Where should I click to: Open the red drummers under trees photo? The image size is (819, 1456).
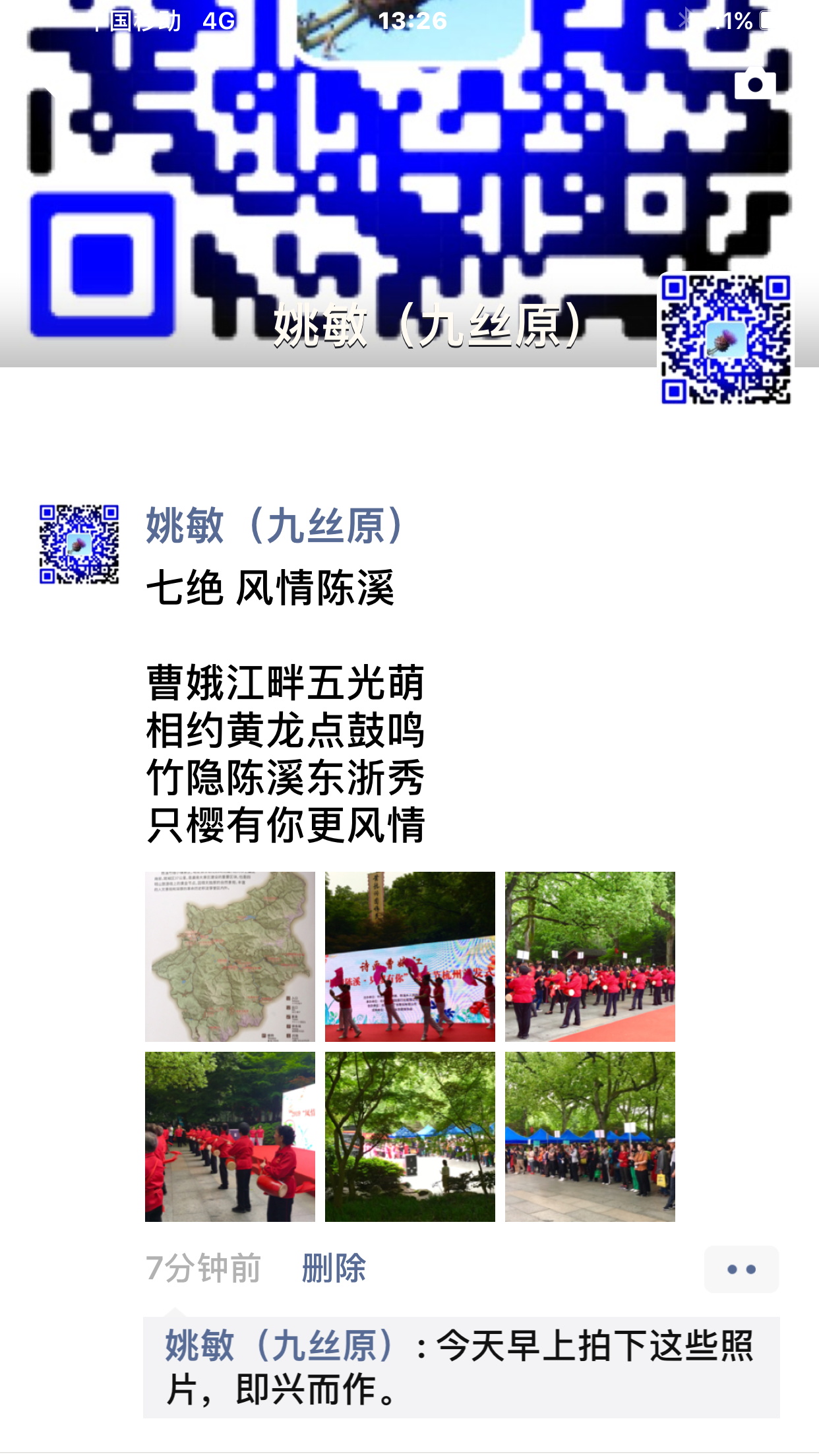(590, 956)
